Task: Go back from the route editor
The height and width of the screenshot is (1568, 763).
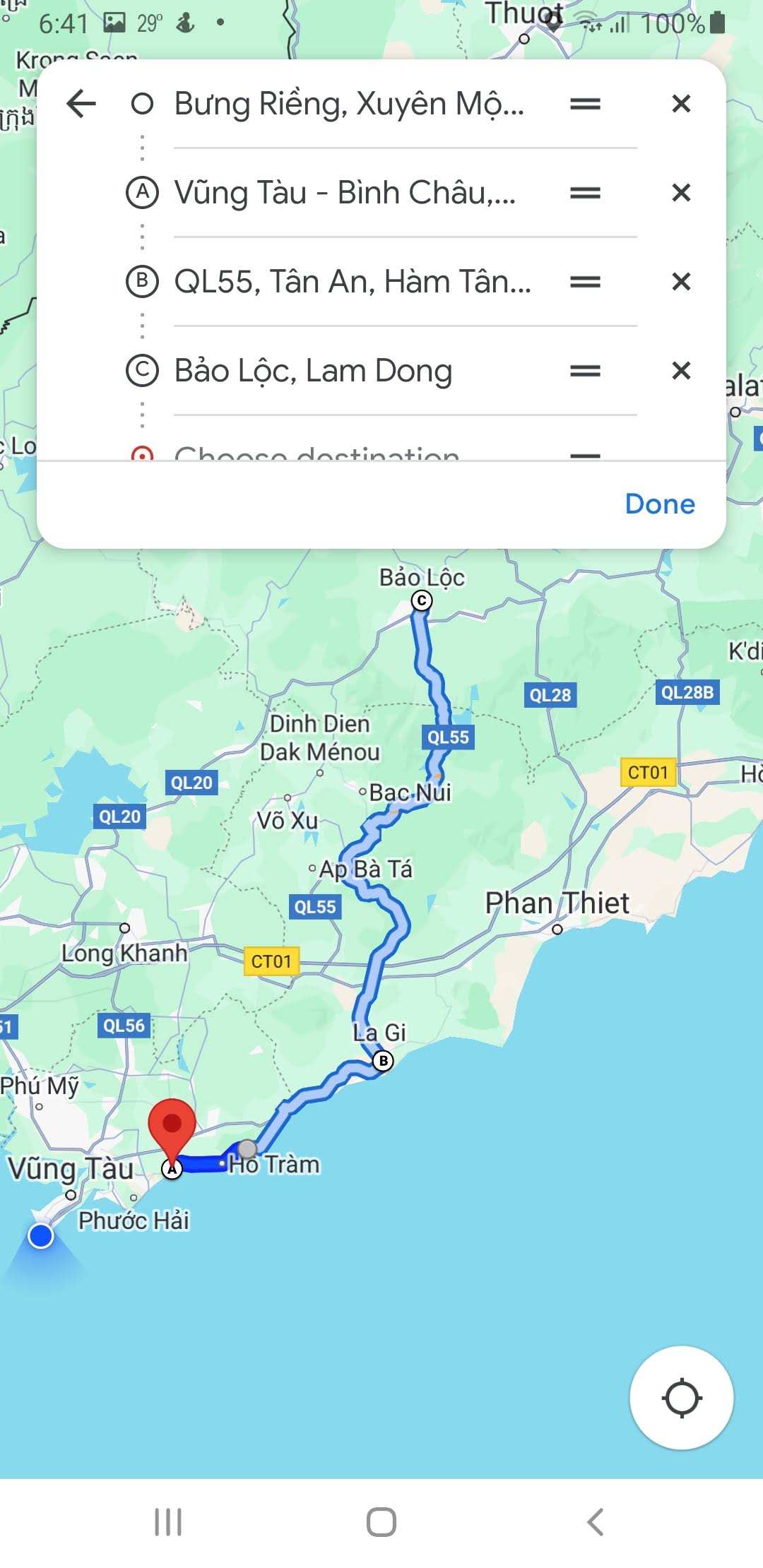Action: pyautogui.click(x=81, y=104)
